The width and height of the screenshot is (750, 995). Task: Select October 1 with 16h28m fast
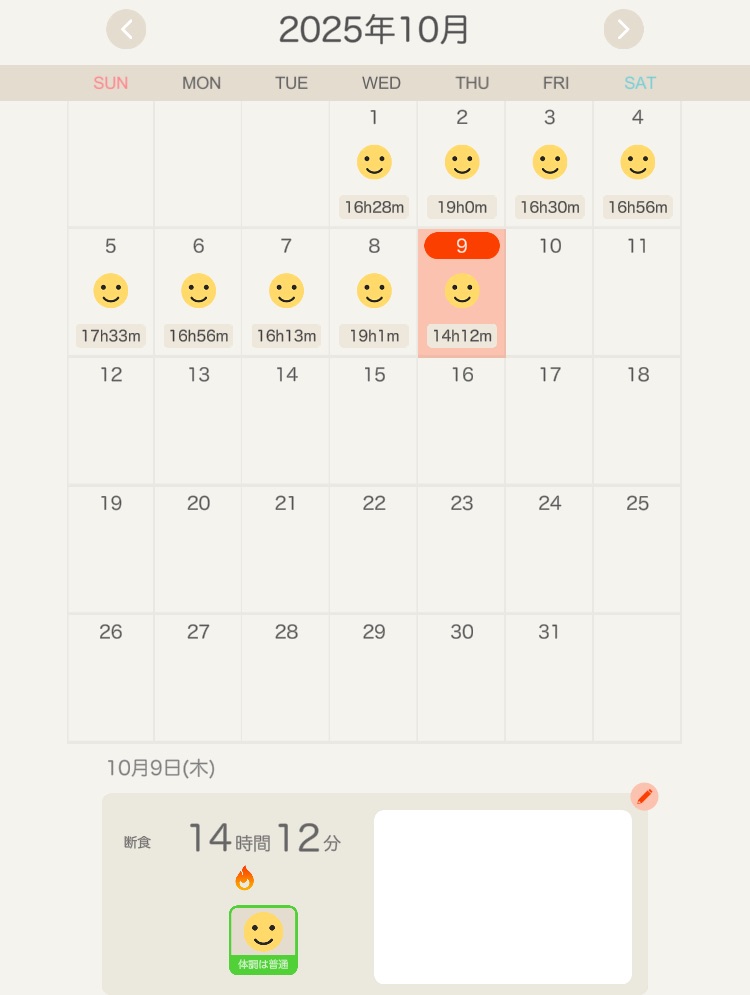click(374, 164)
